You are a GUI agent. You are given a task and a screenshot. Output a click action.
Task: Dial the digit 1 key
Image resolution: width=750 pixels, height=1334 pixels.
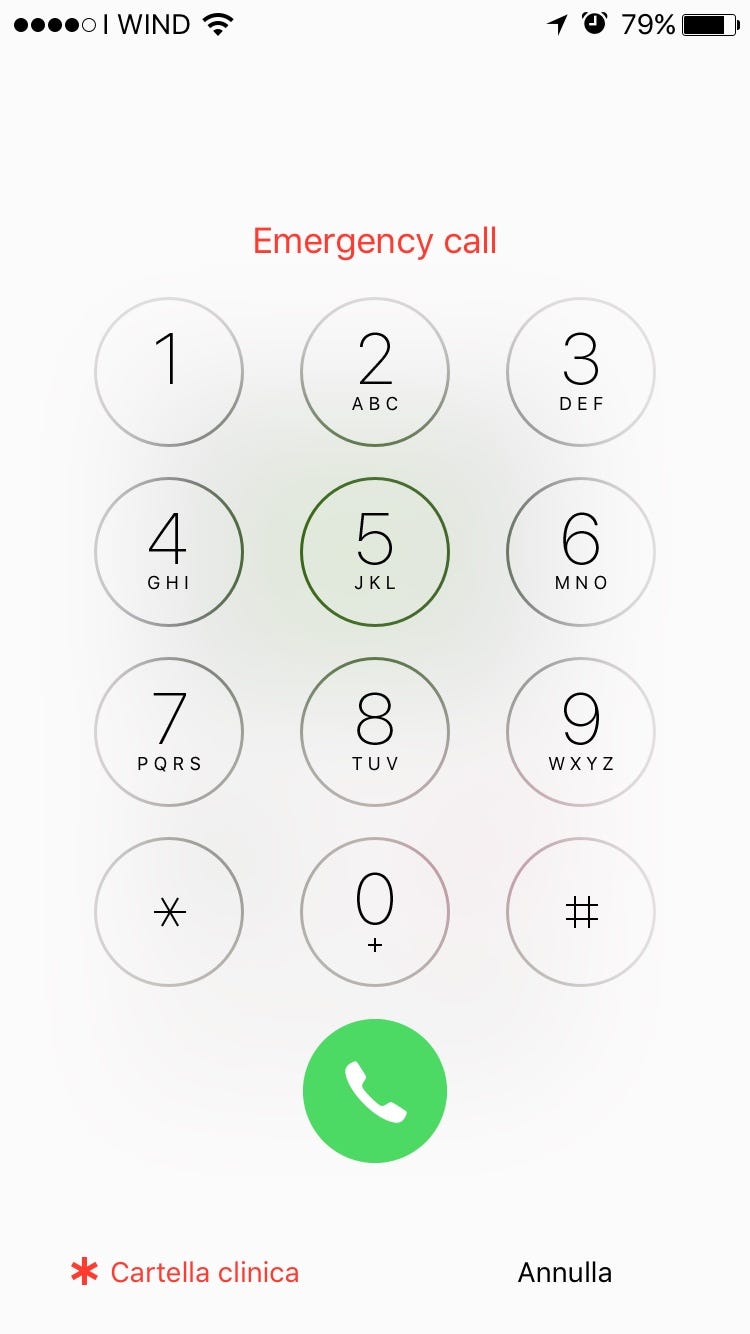pyautogui.click(x=169, y=372)
